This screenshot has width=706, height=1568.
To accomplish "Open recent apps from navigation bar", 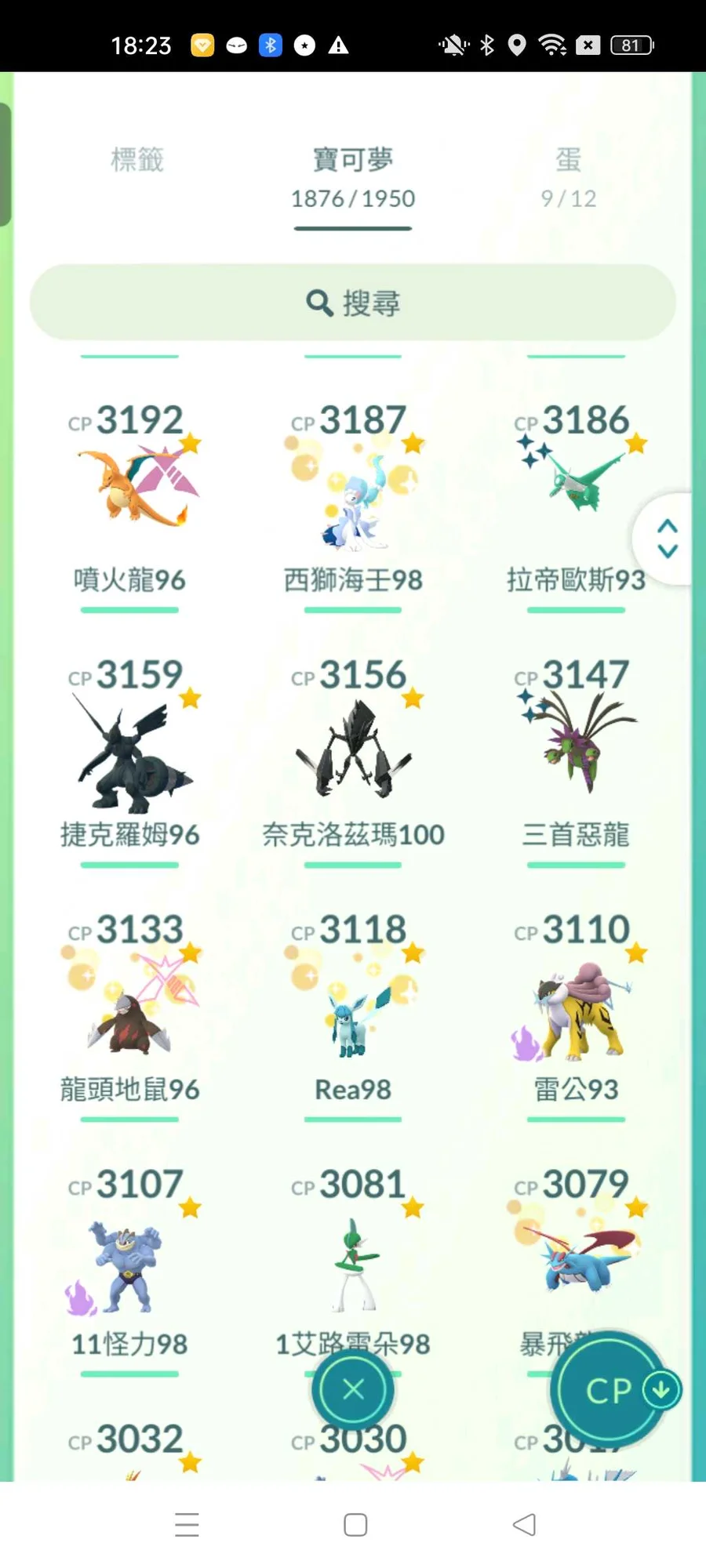I will [x=187, y=1524].
